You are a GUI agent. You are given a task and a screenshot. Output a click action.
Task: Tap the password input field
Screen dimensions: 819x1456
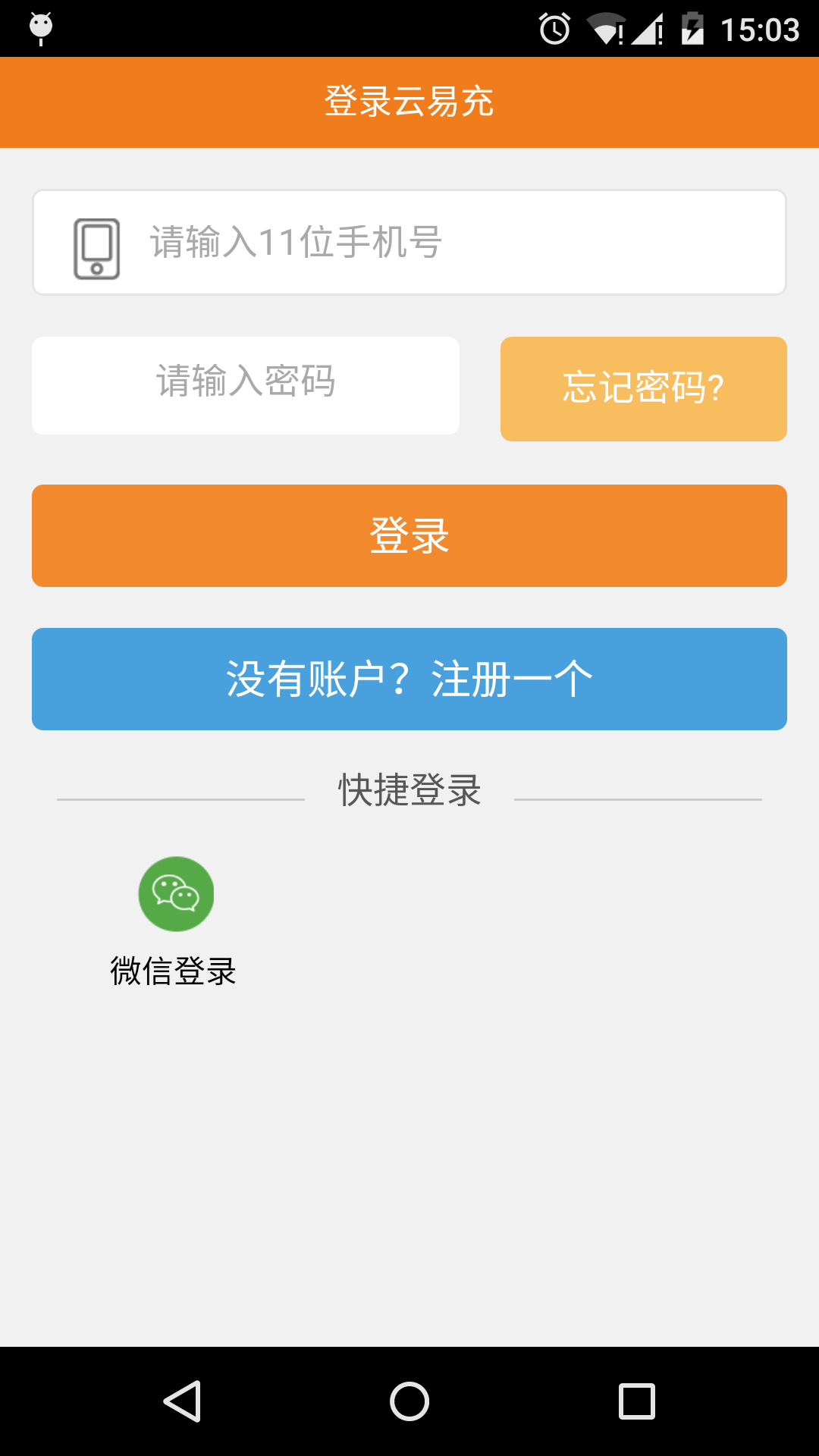tap(246, 385)
